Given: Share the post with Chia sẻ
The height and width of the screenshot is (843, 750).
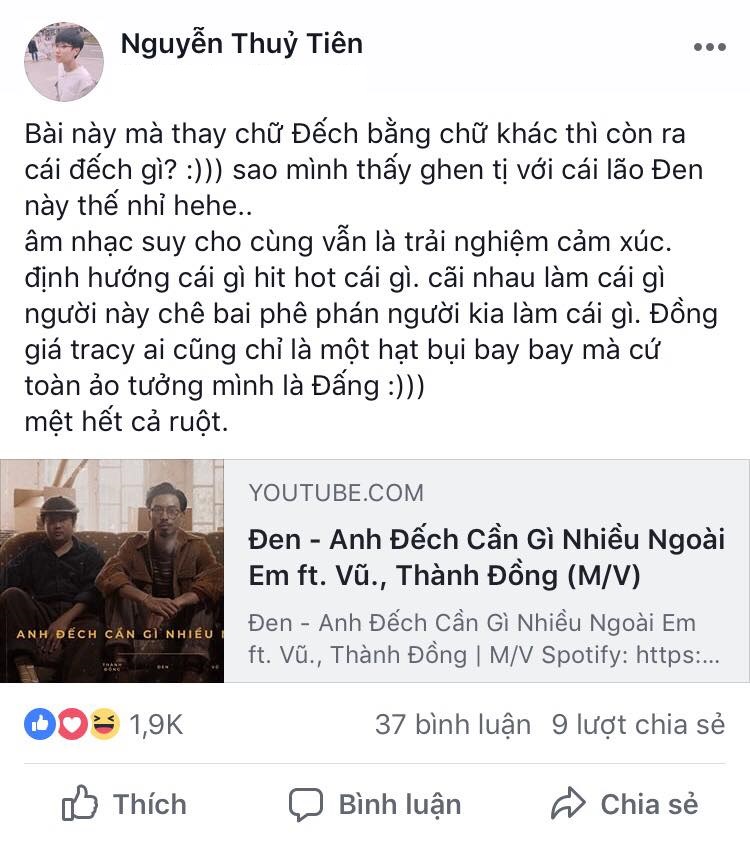Looking at the screenshot, I should (624, 803).
